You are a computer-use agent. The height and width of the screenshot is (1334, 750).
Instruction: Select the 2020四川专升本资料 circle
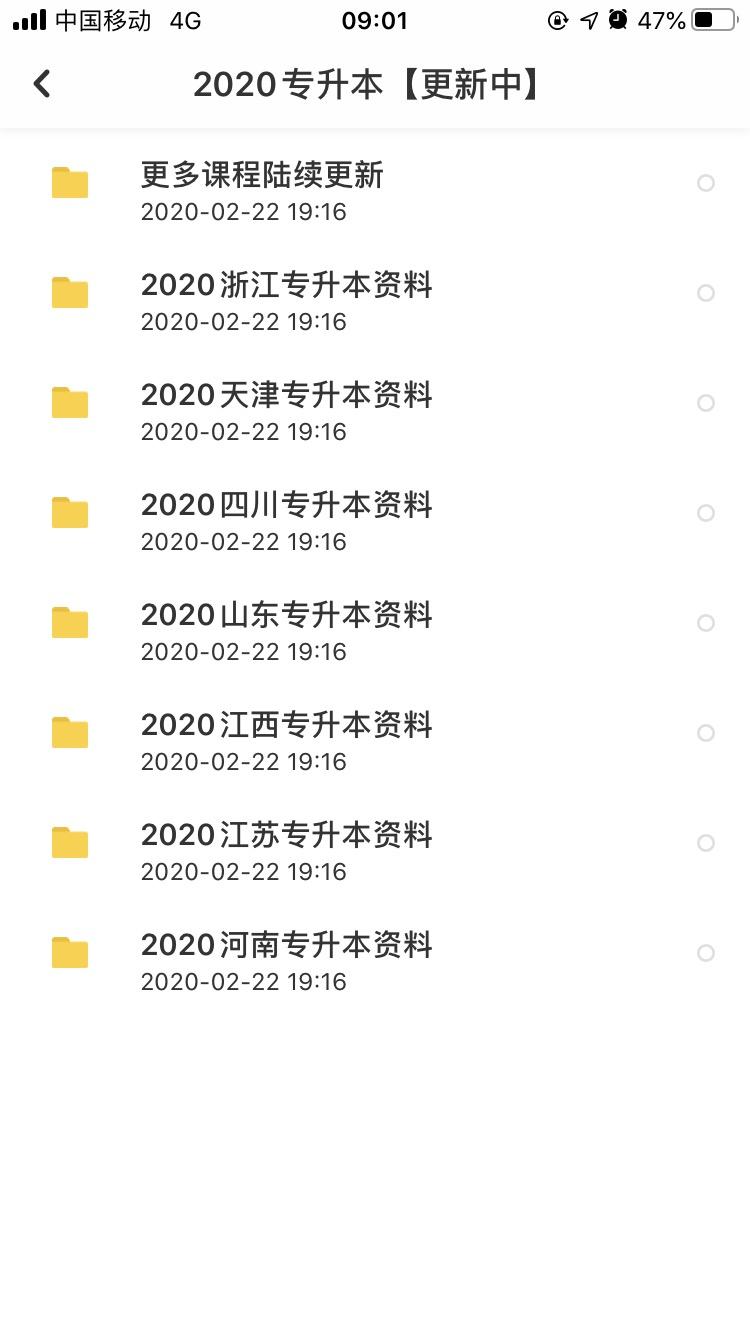(x=706, y=513)
